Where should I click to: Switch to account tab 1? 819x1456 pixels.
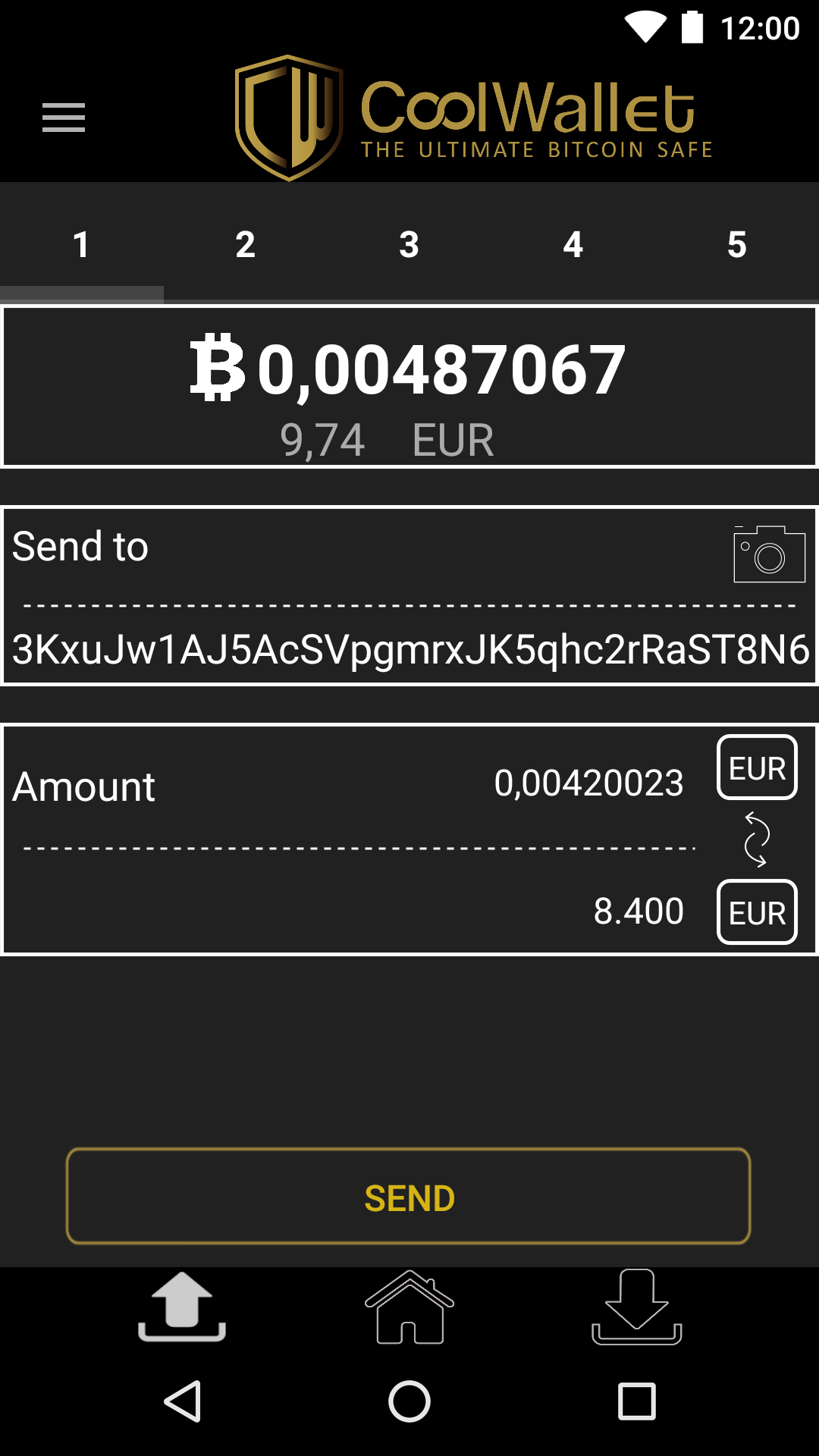pyautogui.click(x=81, y=245)
